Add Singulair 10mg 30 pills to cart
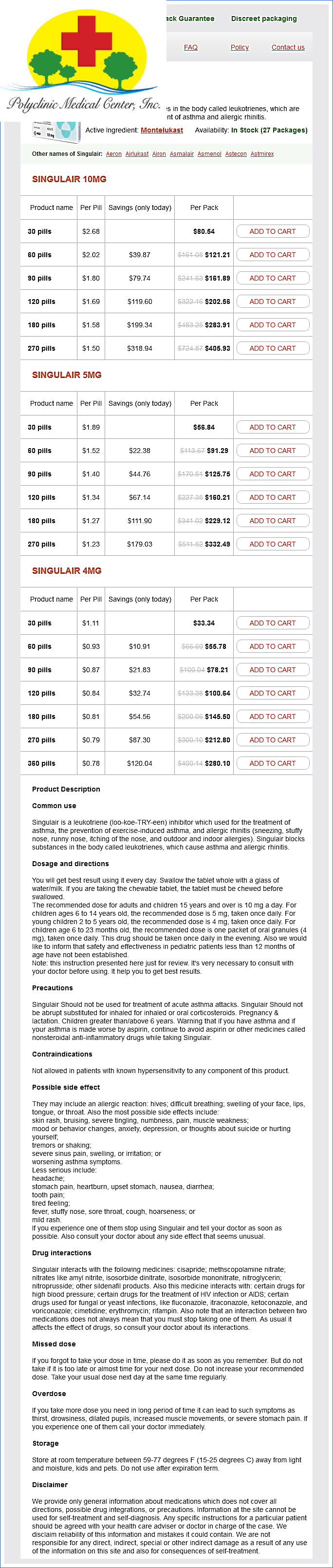The width and height of the screenshot is (333, 1568). 272,231
